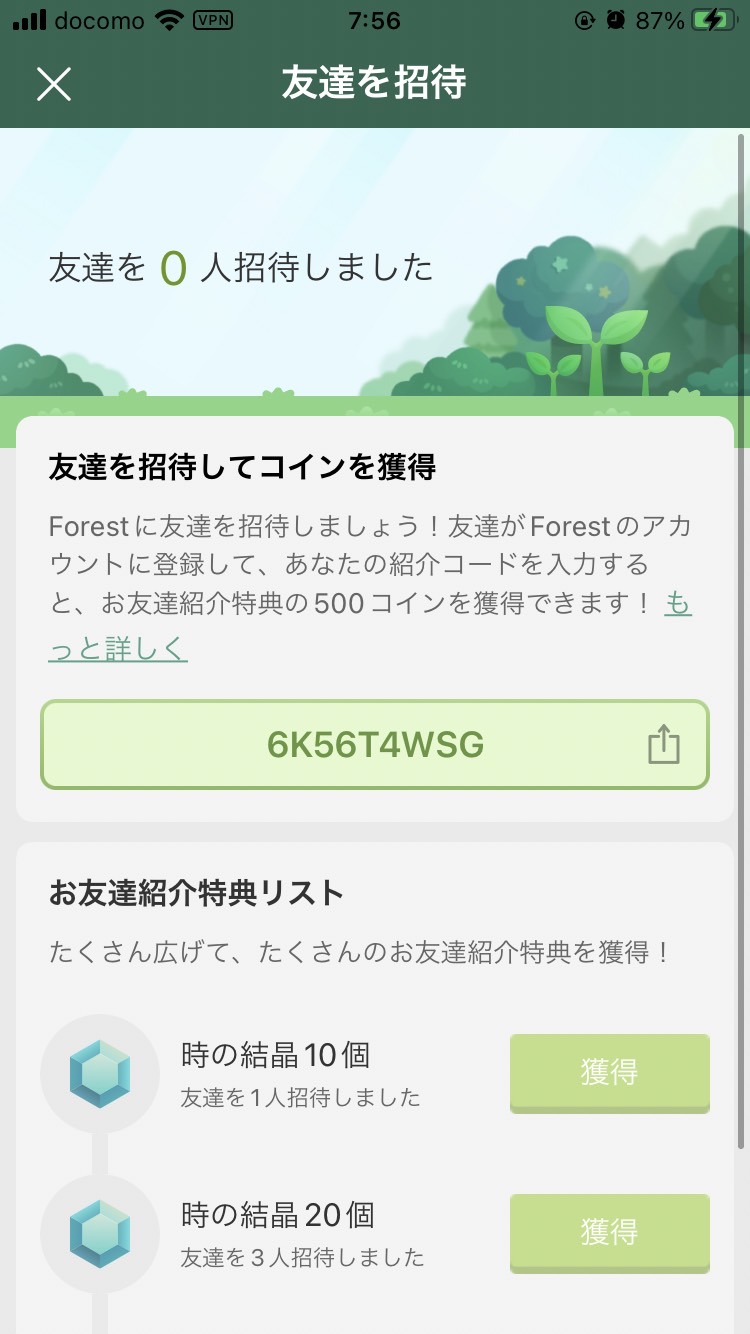The height and width of the screenshot is (1334, 750).
Task: Close the 友達を招待 screen
Action: (x=54, y=84)
